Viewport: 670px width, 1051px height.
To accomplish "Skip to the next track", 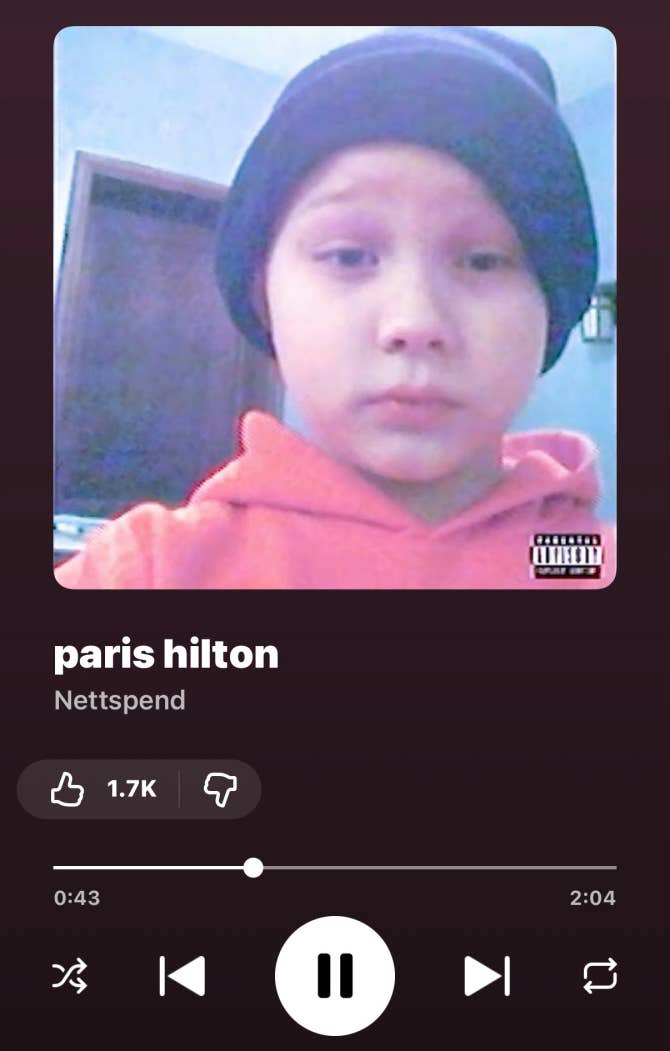I will 487,976.
